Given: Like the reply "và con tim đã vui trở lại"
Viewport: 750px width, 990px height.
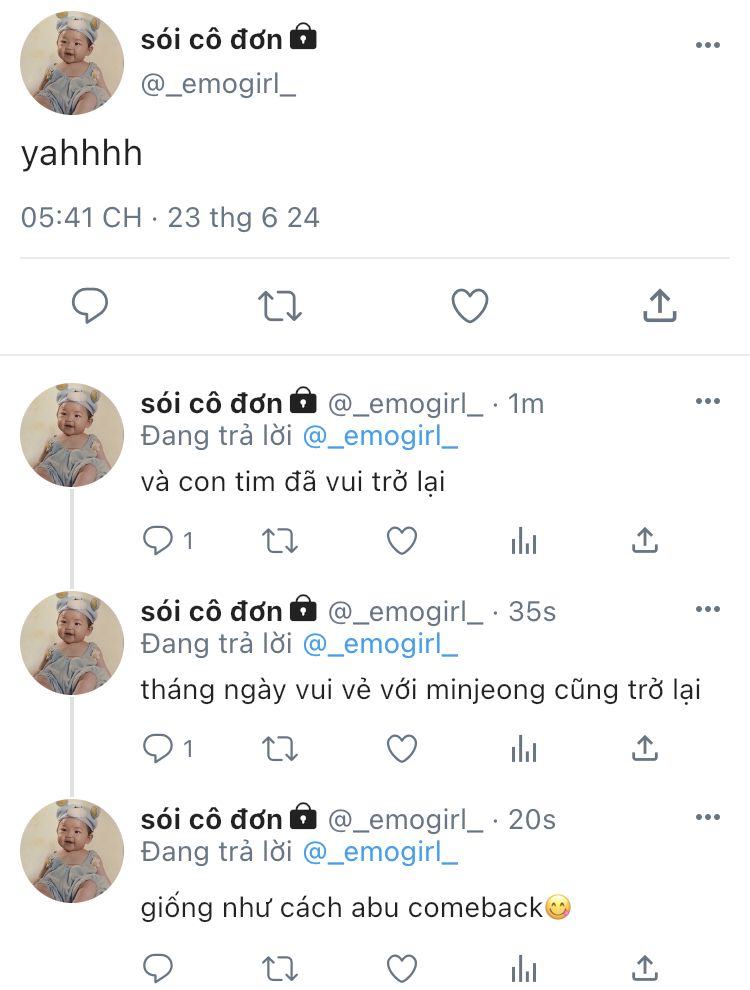Looking at the screenshot, I should pyautogui.click(x=402, y=541).
